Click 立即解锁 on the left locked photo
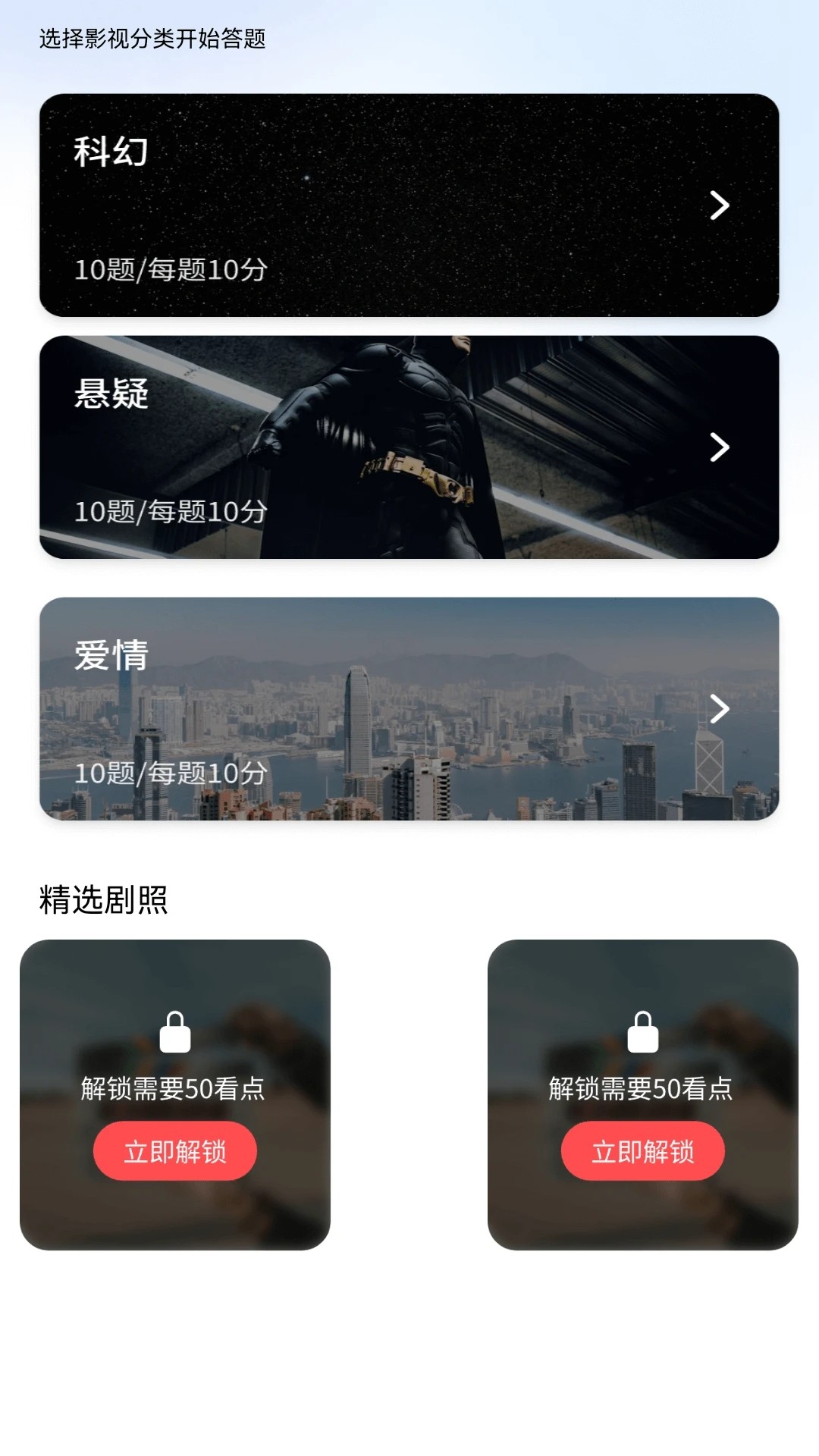This screenshot has height=1456, width=819. point(176,1150)
